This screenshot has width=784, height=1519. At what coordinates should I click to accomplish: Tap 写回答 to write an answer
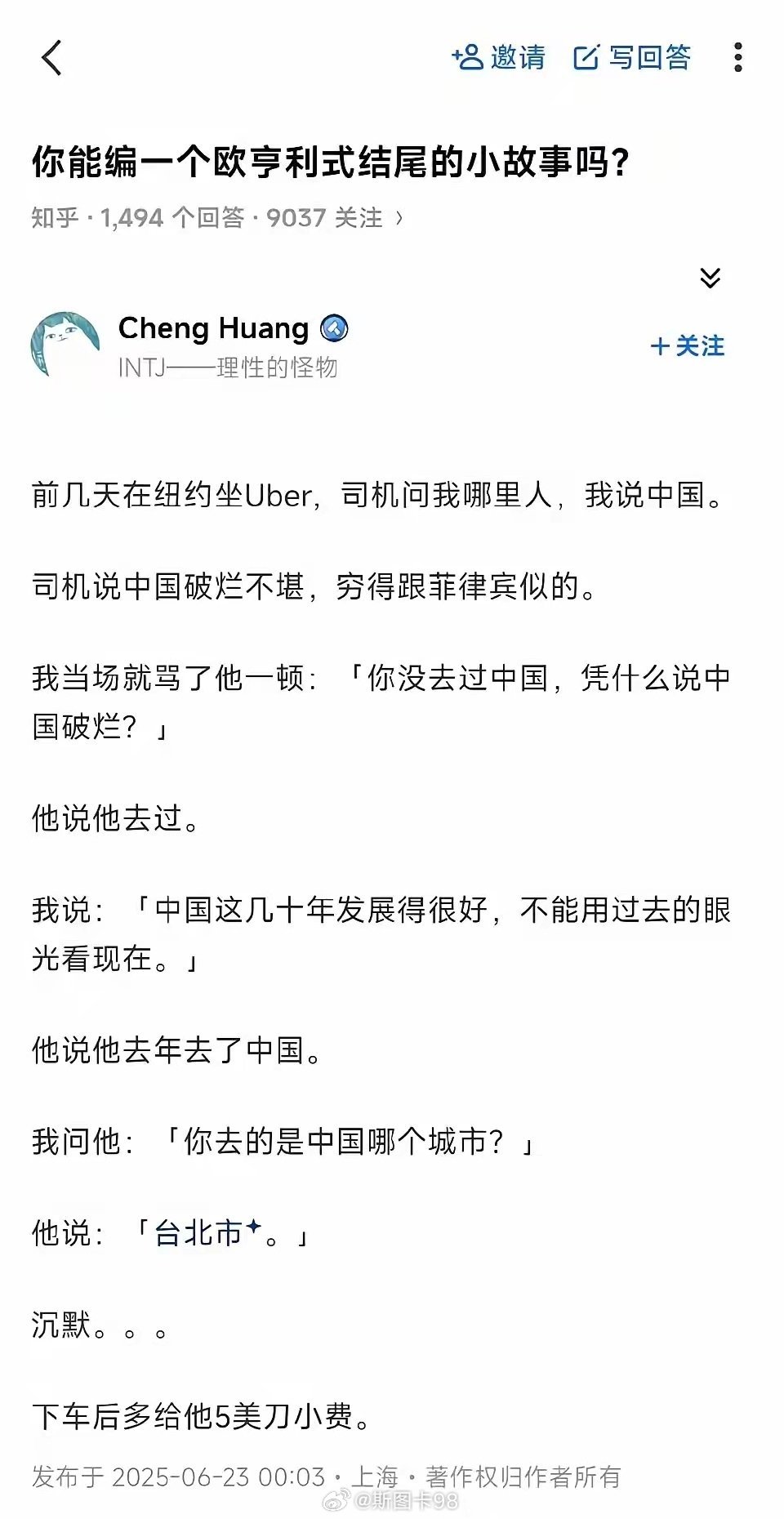[x=632, y=57]
